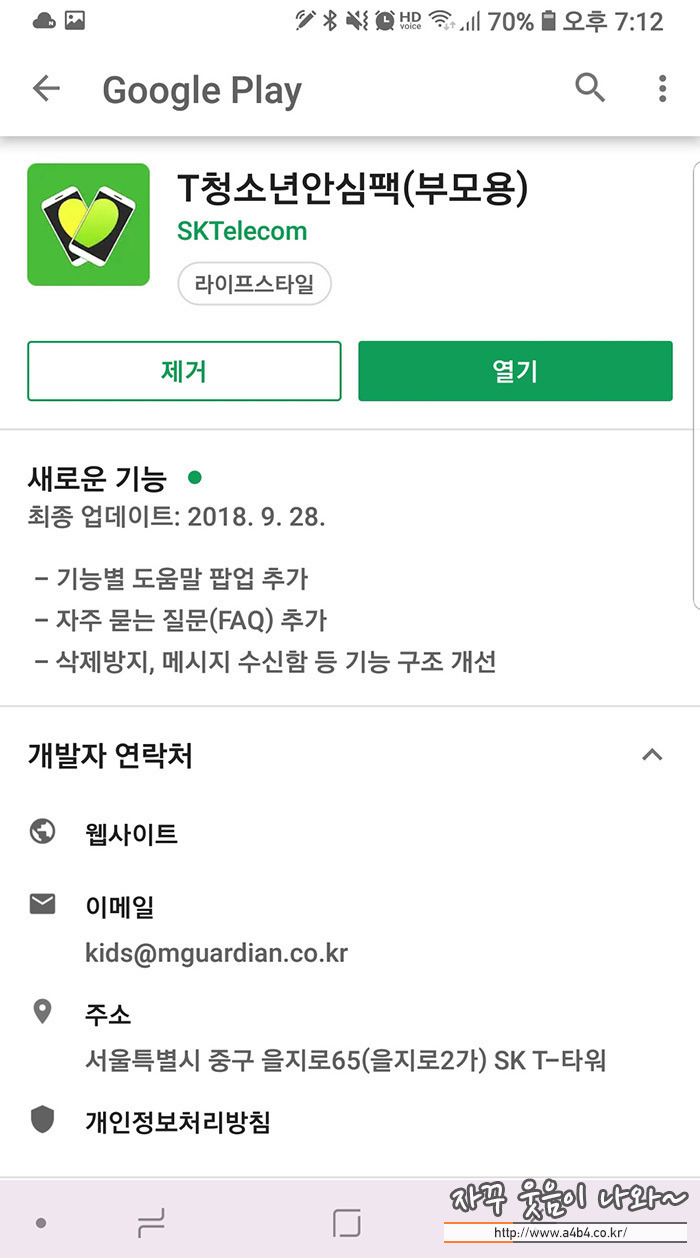Go back with the top arrow

(46, 89)
